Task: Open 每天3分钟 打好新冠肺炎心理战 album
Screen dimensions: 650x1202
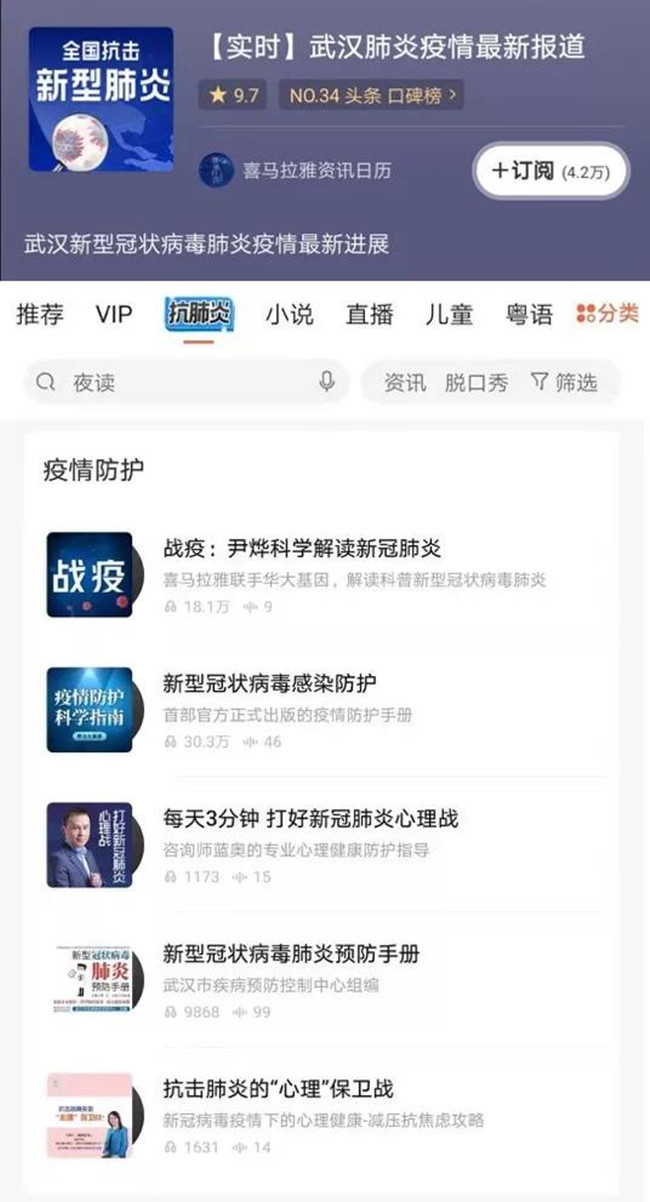Action: coord(310,819)
